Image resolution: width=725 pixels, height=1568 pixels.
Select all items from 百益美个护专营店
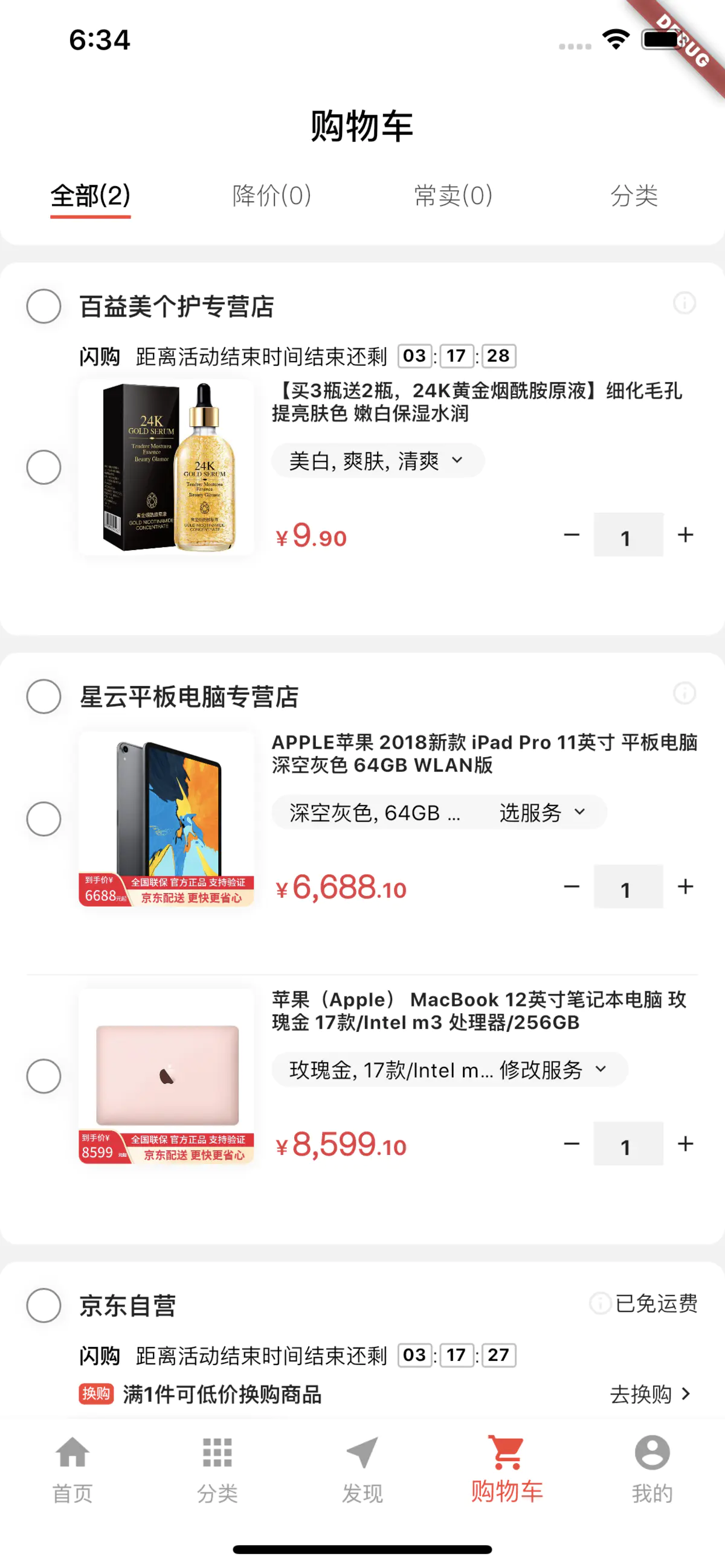44,306
